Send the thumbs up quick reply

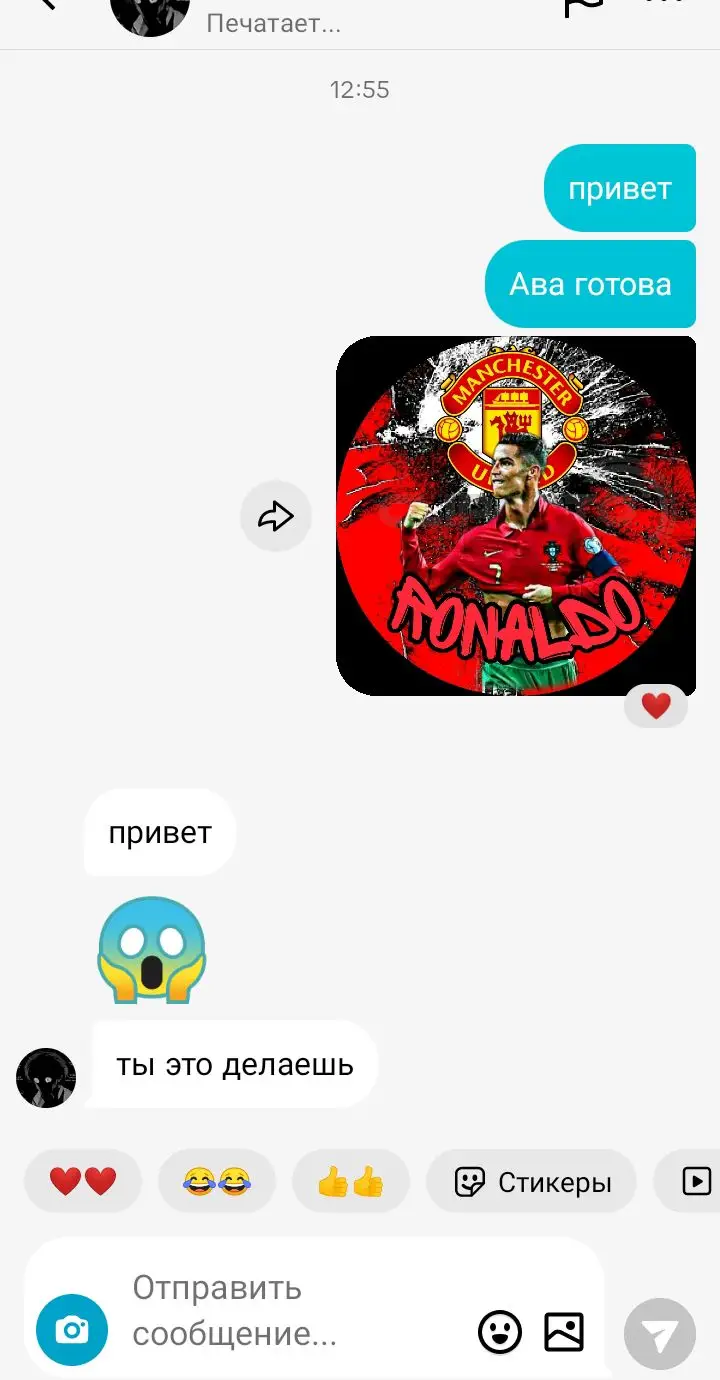[351, 1182]
